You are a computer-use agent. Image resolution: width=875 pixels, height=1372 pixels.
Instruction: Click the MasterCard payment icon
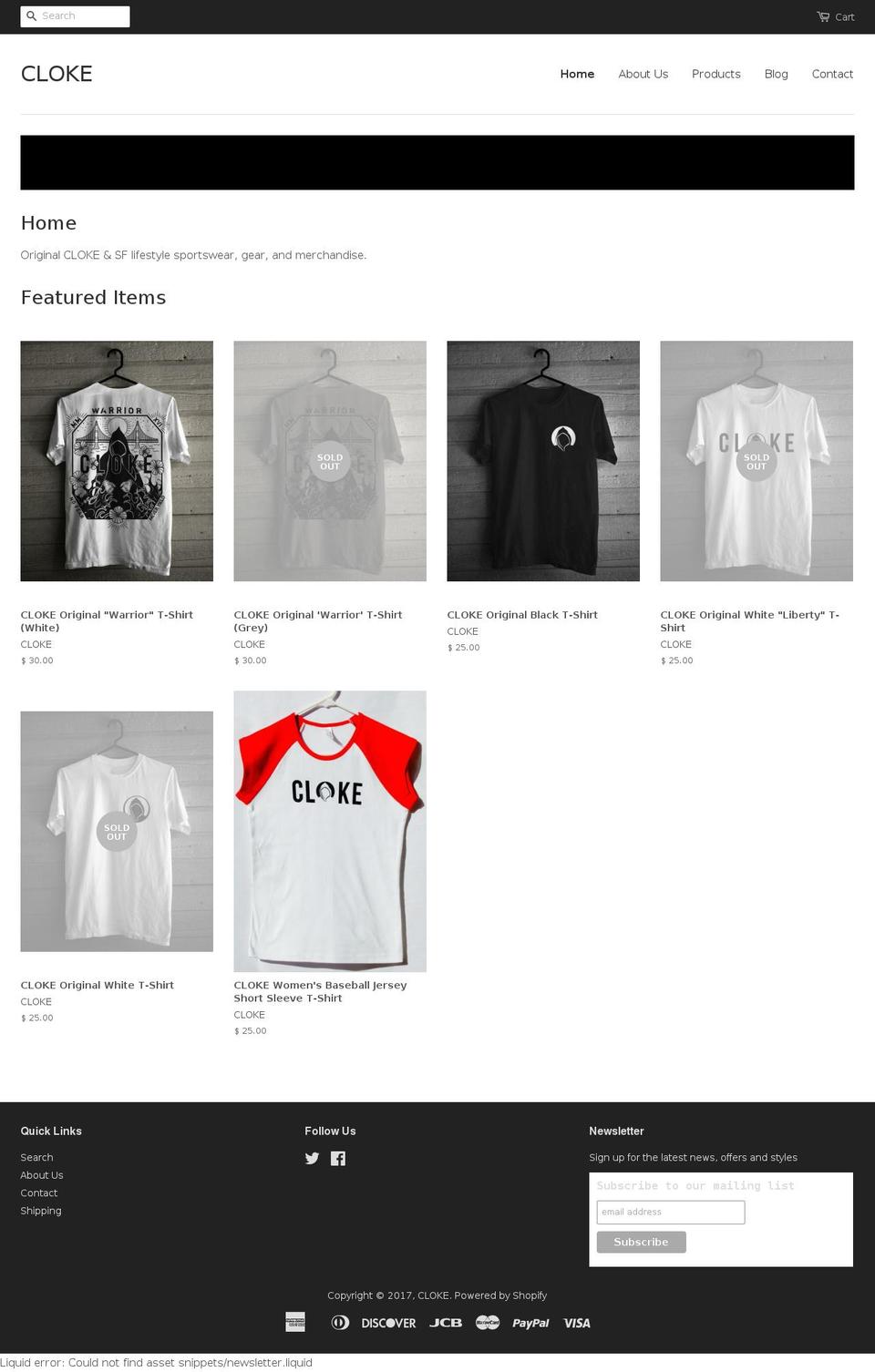pos(486,1323)
